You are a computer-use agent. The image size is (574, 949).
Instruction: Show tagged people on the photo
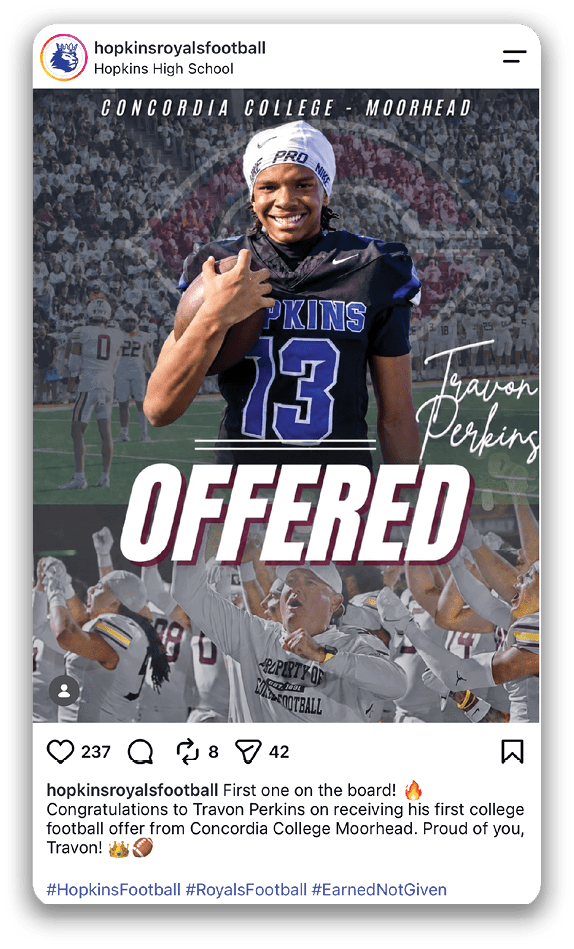(x=64, y=690)
